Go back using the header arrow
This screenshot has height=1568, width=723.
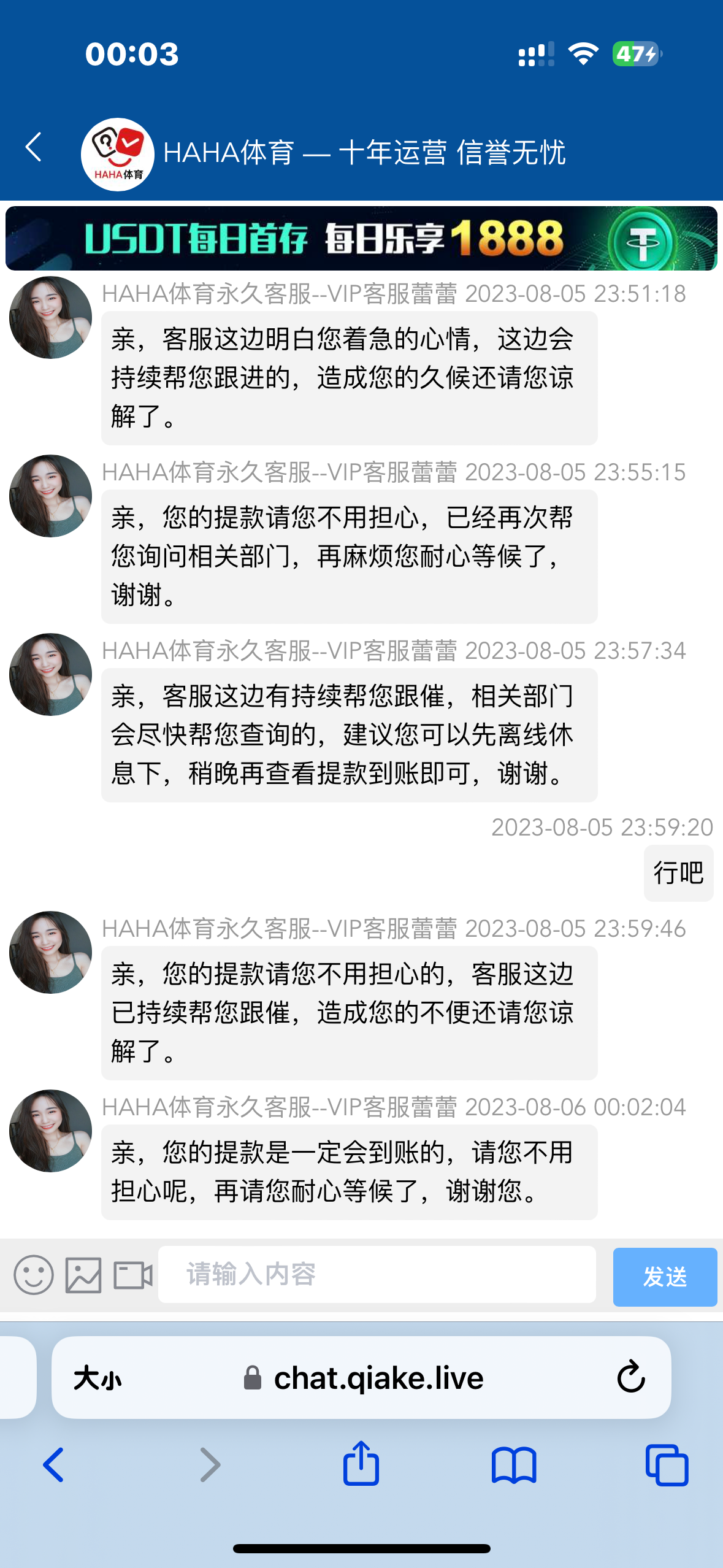pyautogui.click(x=34, y=148)
